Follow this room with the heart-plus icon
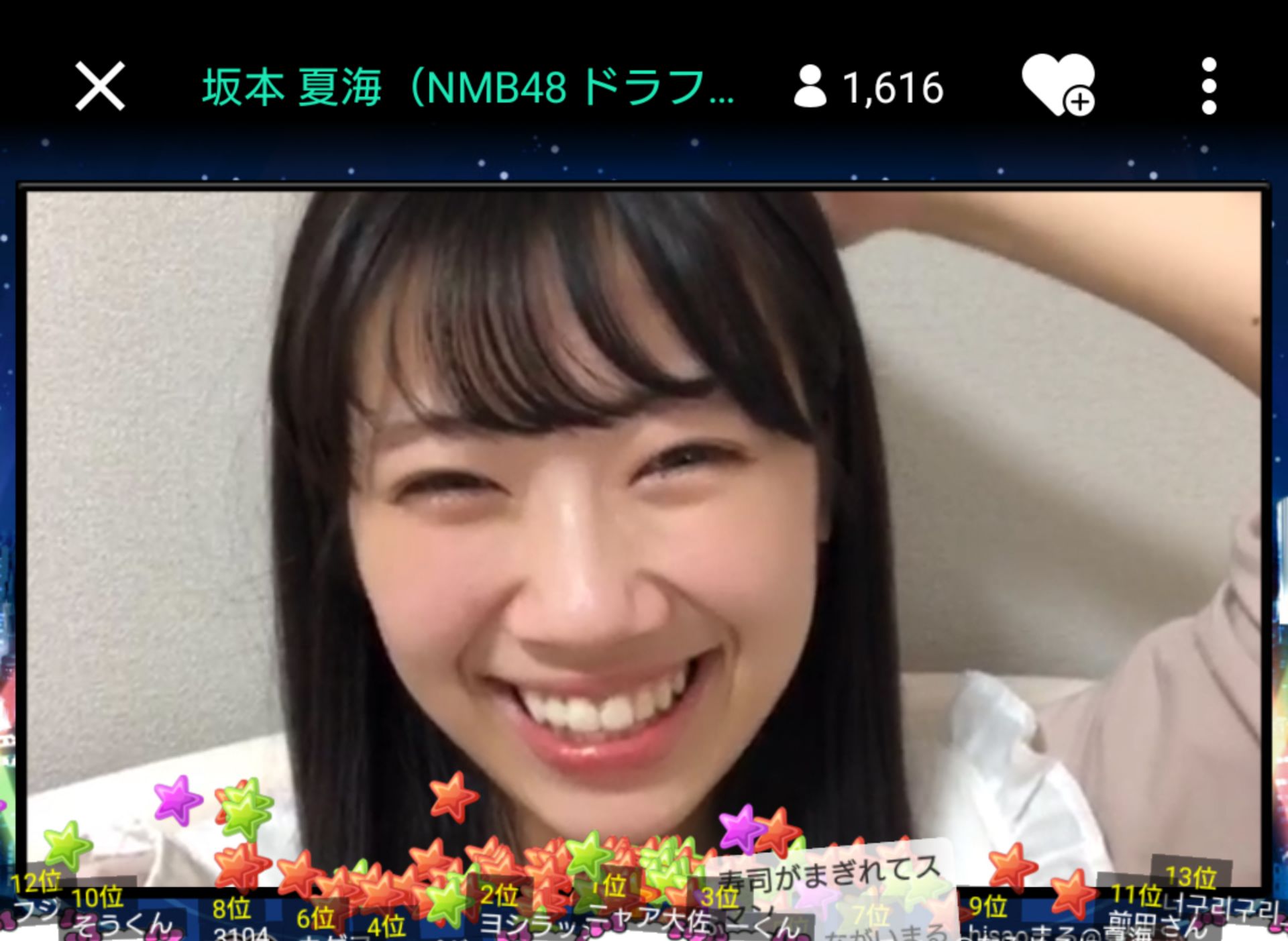 click(1058, 85)
